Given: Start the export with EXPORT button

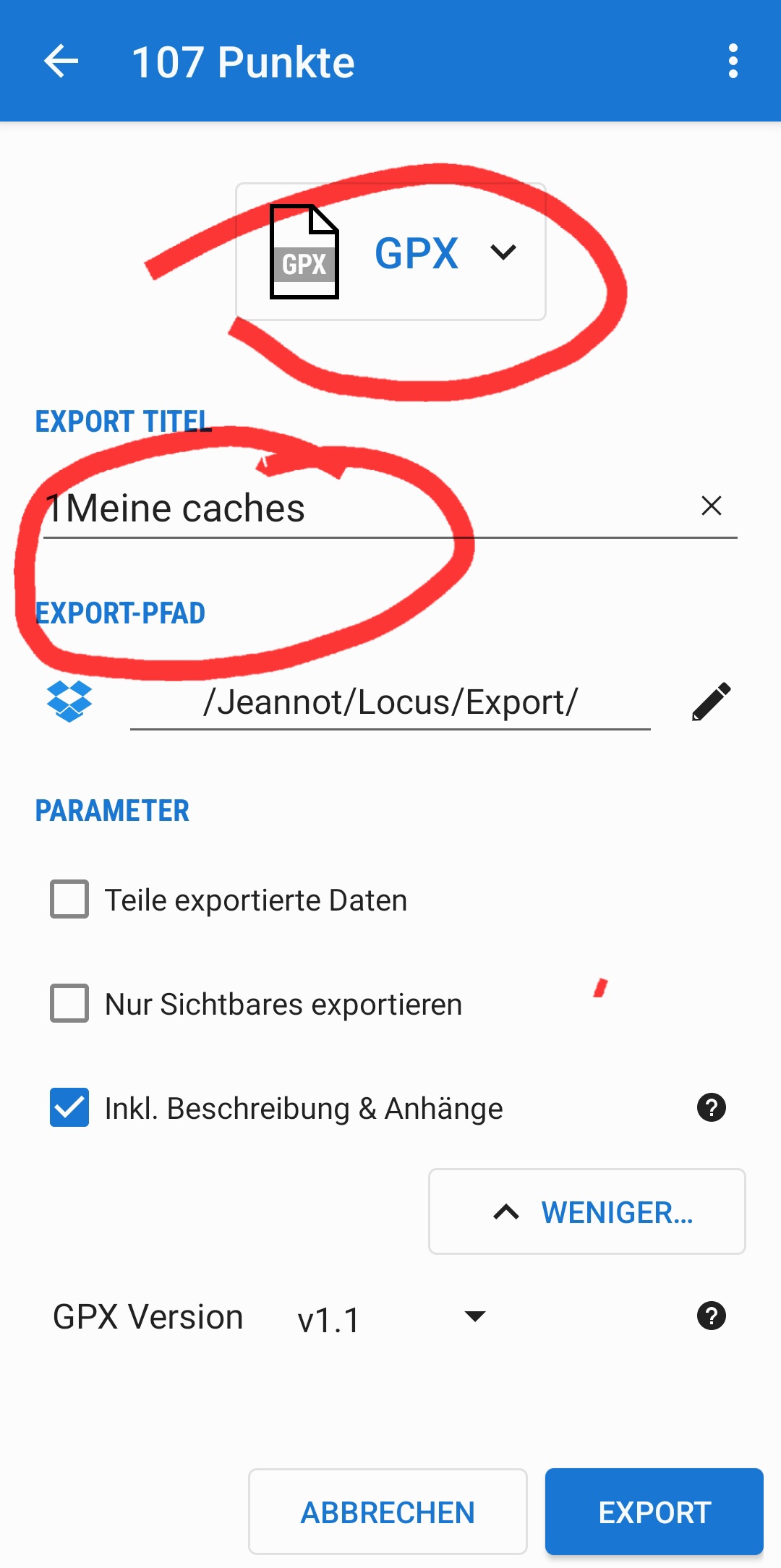Looking at the screenshot, I should [x=654, y=1512].
